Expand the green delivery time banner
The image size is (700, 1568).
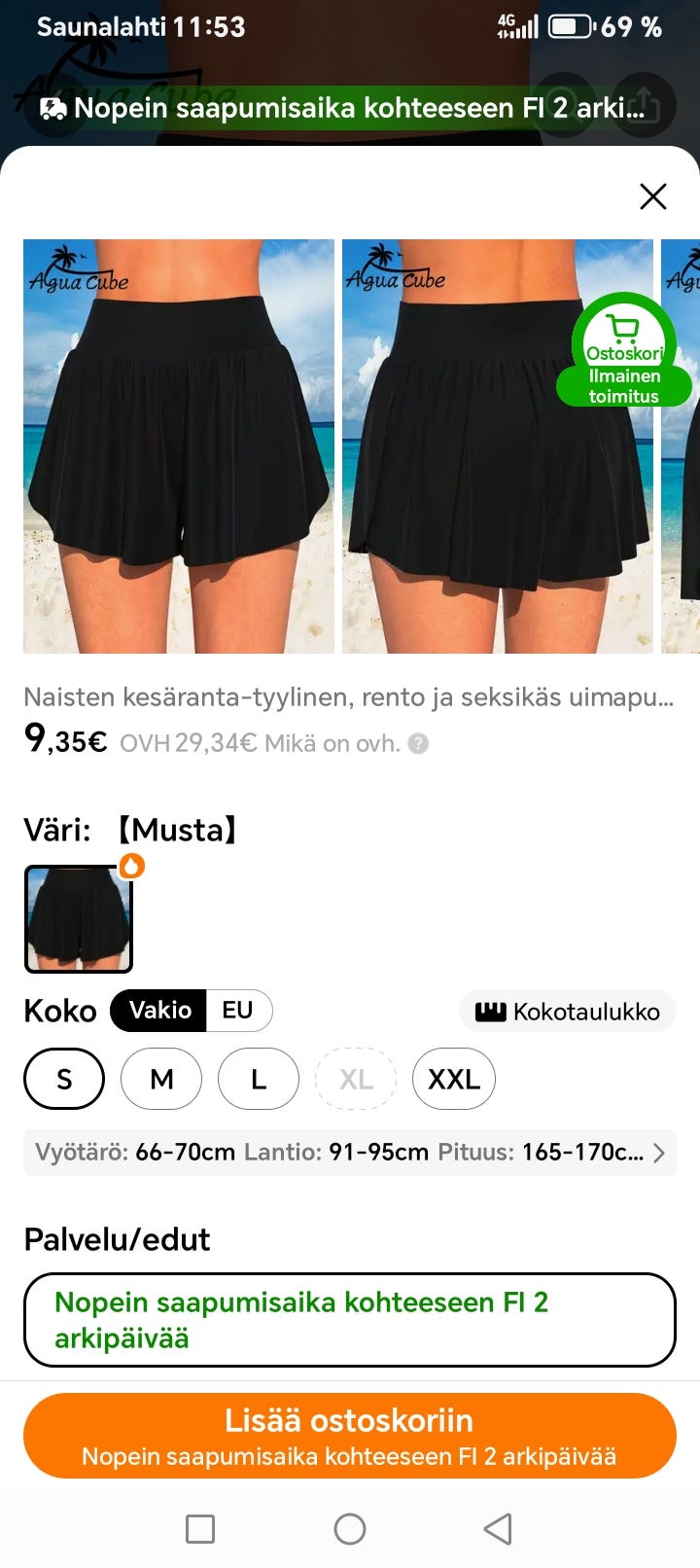350,1319
